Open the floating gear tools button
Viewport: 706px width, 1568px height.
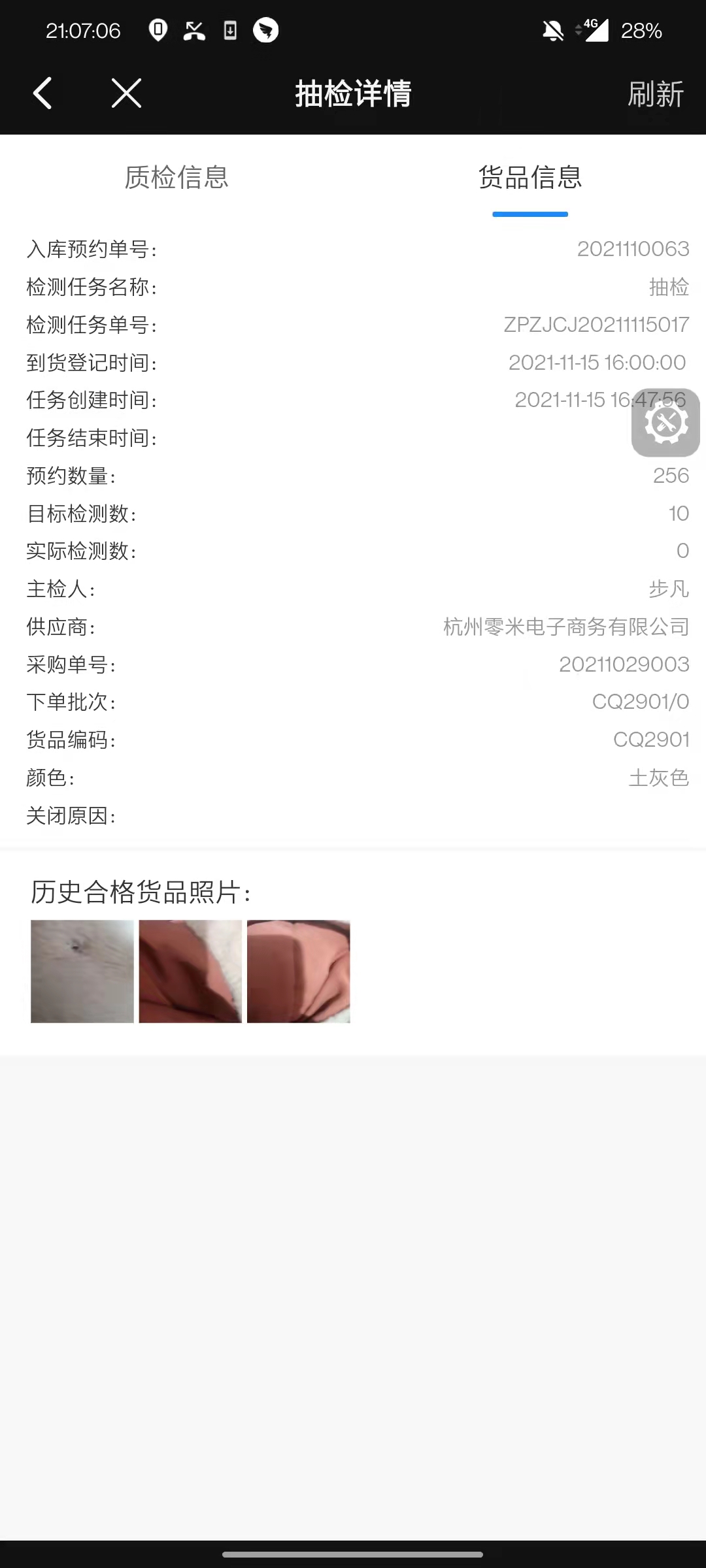[665, 423]
